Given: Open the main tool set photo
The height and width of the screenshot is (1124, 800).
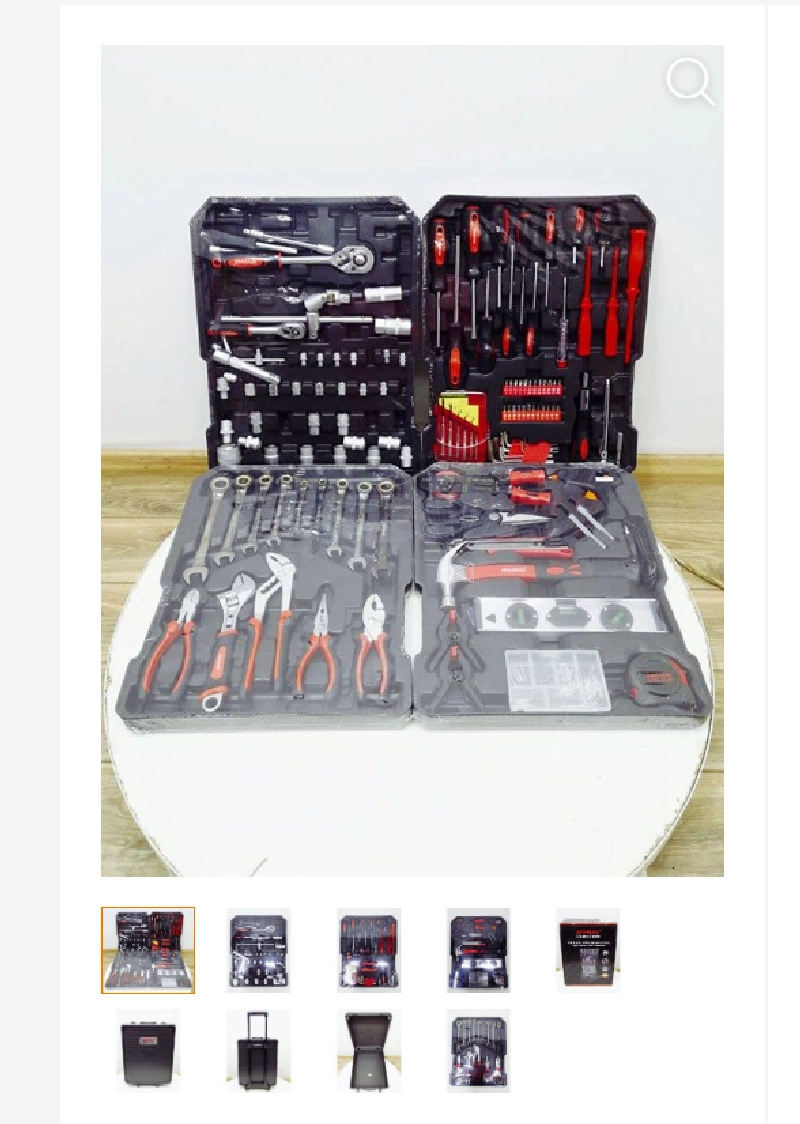Looking at the screenshot, I should 412,460.
